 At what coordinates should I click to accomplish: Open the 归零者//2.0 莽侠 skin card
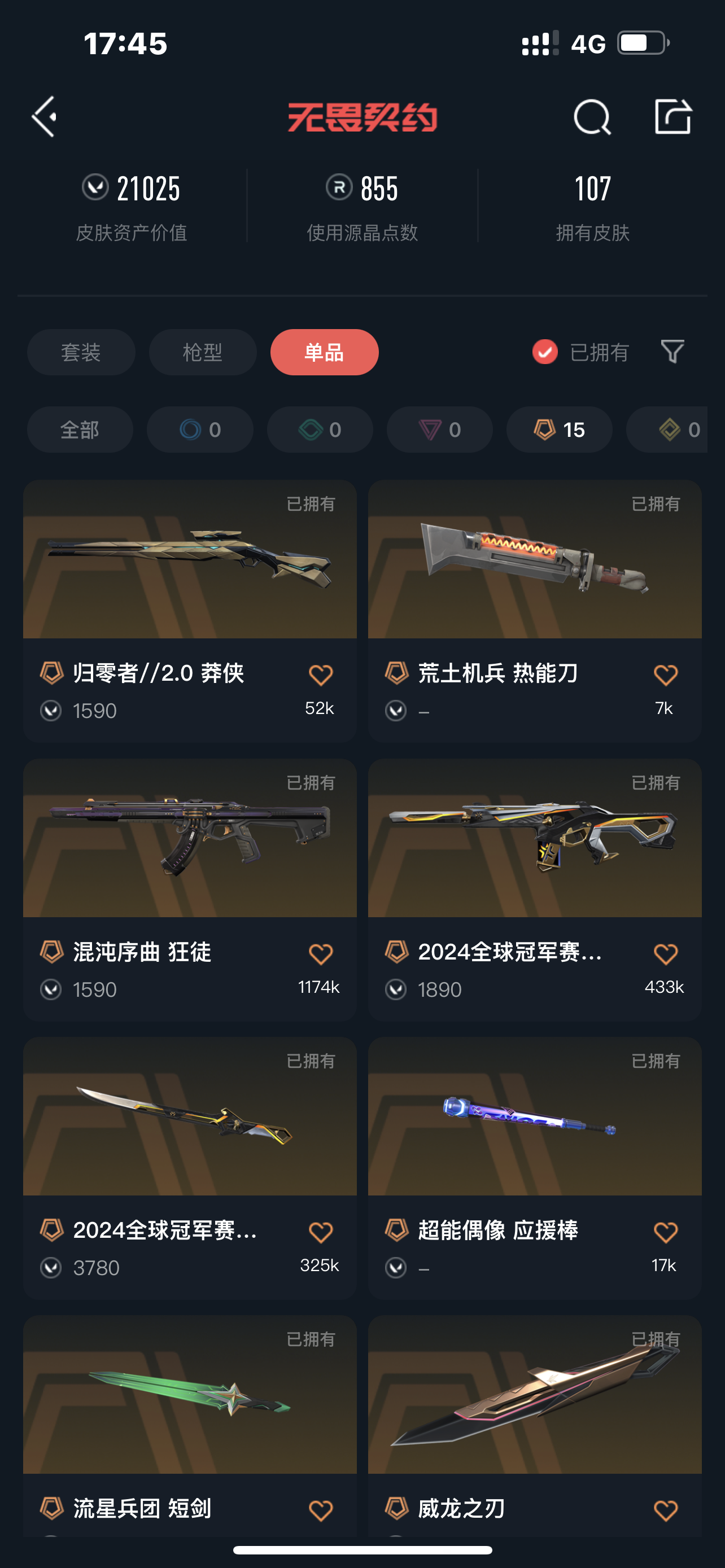(x=190, y=611)
